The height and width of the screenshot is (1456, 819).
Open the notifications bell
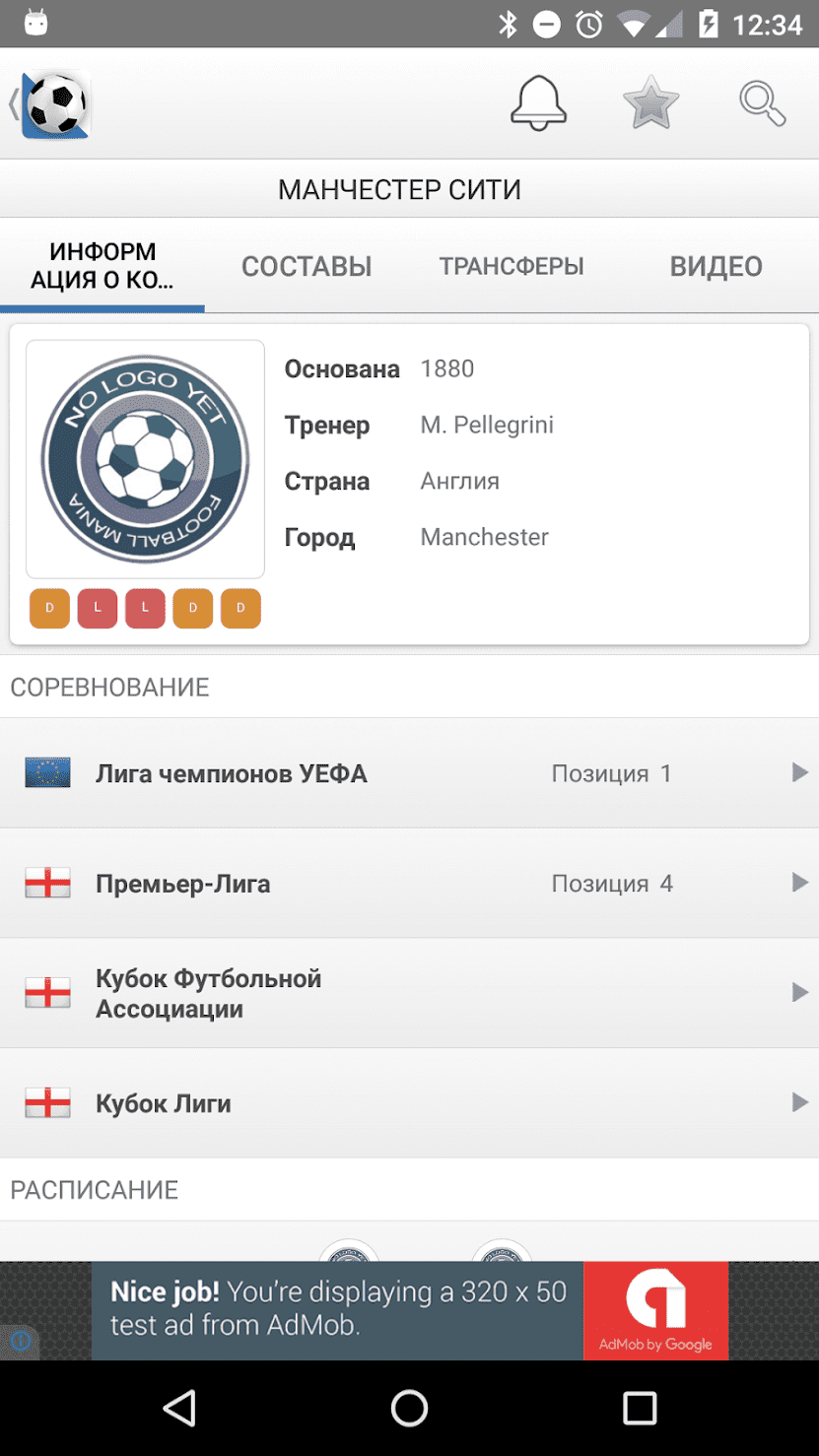538,102
